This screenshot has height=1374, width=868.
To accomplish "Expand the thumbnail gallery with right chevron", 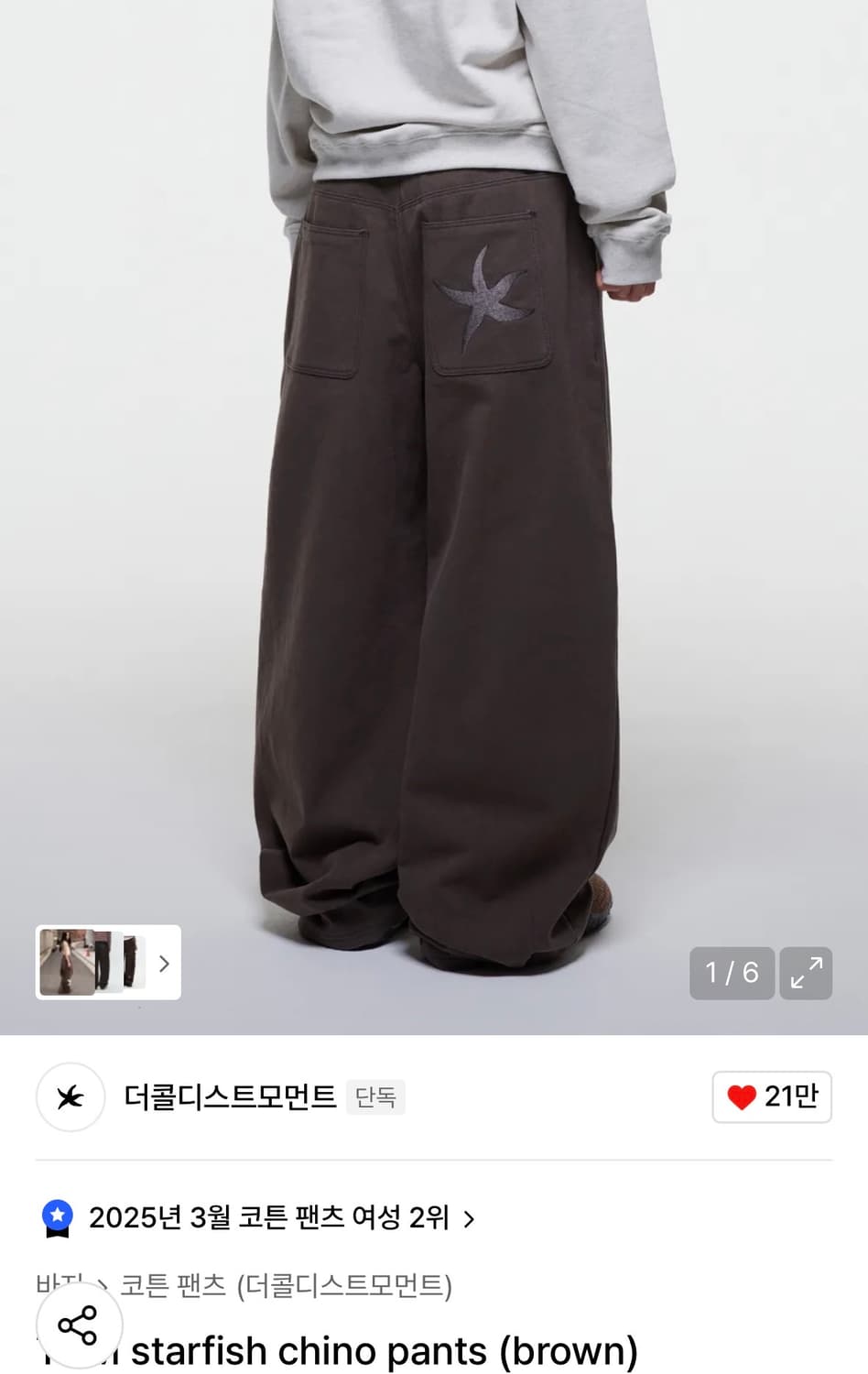I will (164, 964).
